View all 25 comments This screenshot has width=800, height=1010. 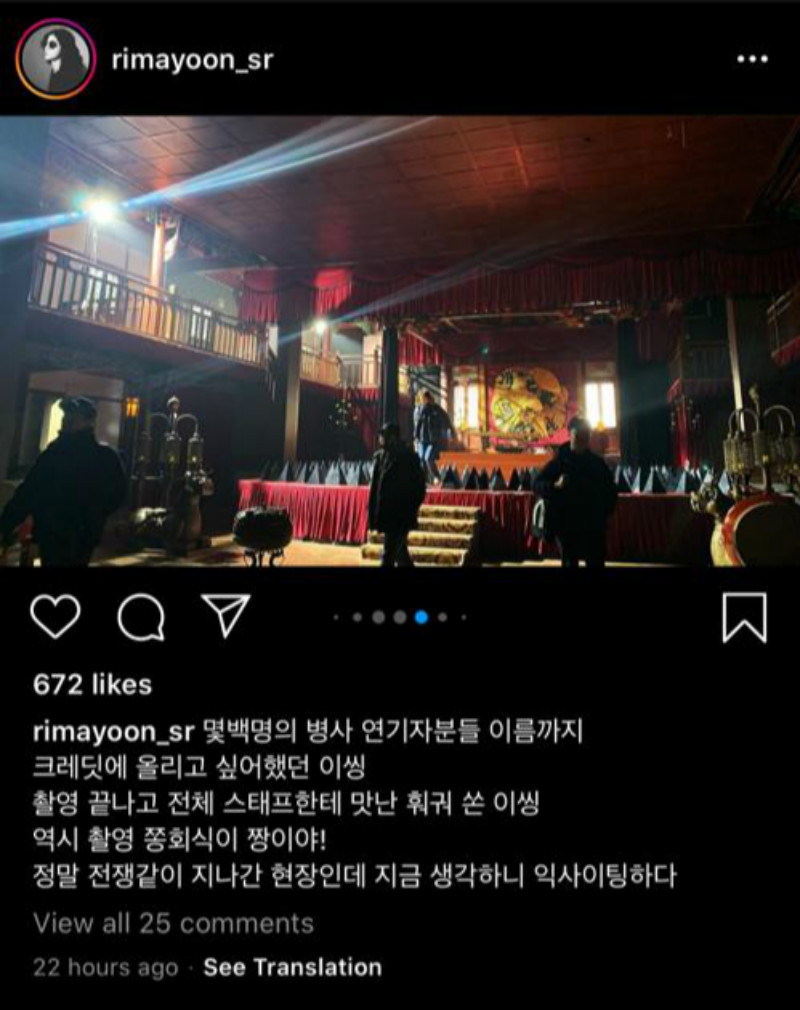(x=173, y=923)
